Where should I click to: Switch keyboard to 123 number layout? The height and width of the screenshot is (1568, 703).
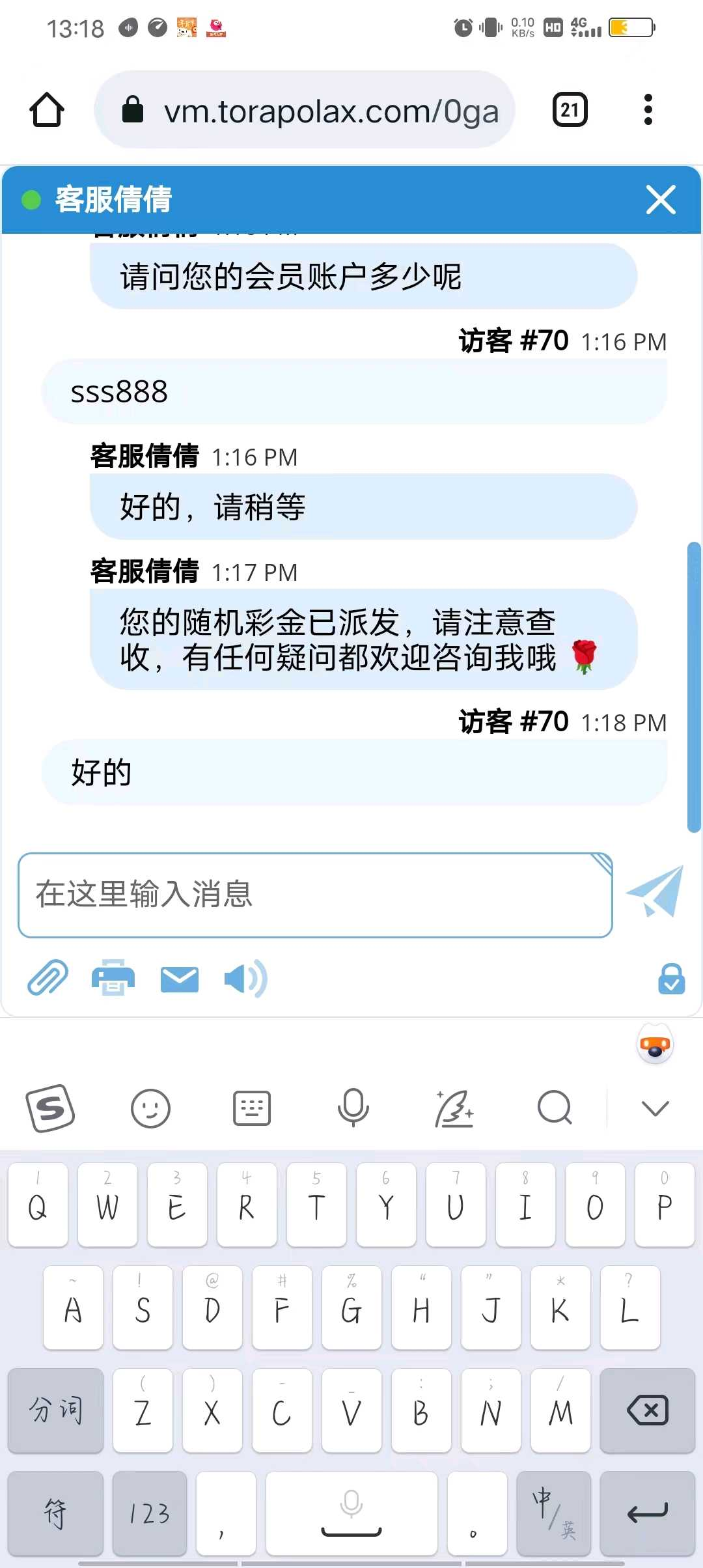[149, 1513]
